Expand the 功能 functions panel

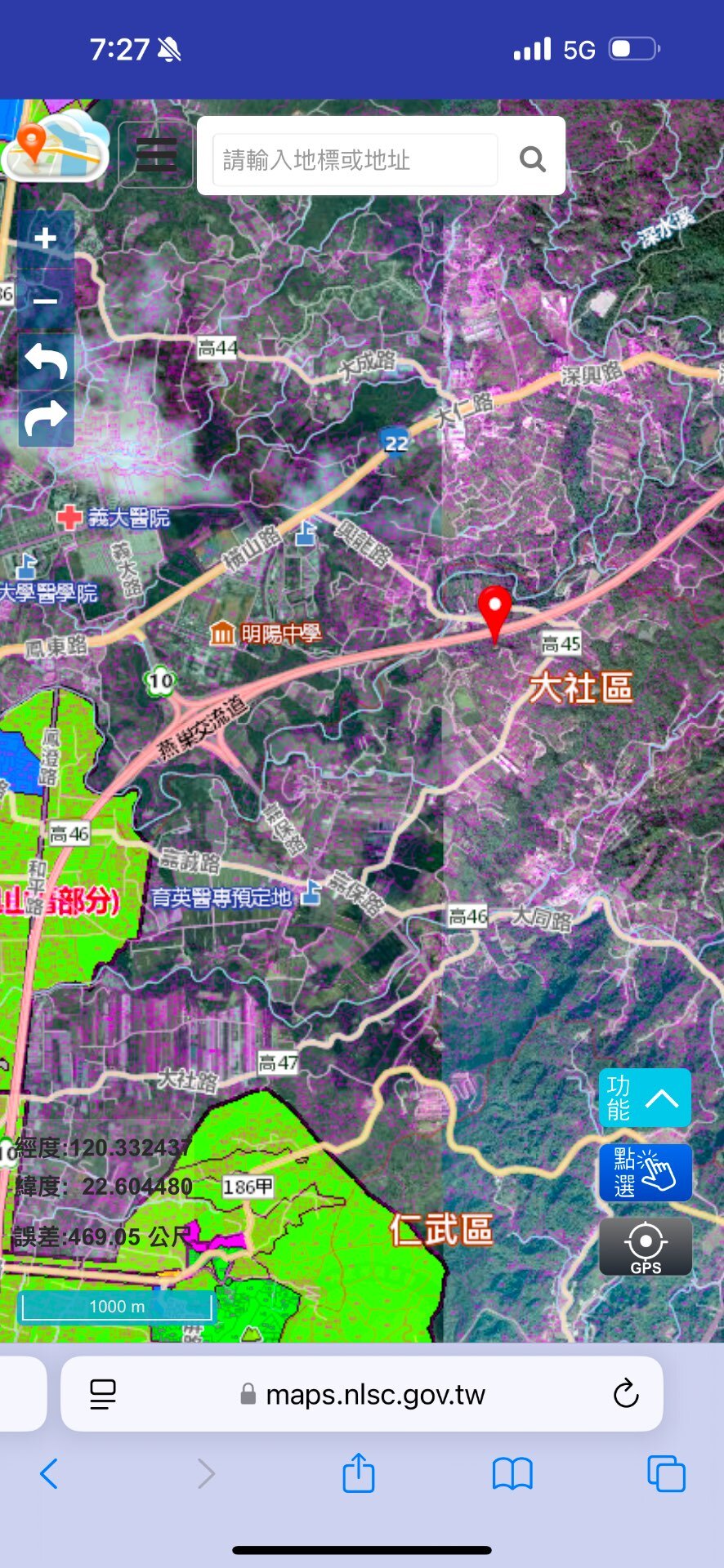[645, 1098]
